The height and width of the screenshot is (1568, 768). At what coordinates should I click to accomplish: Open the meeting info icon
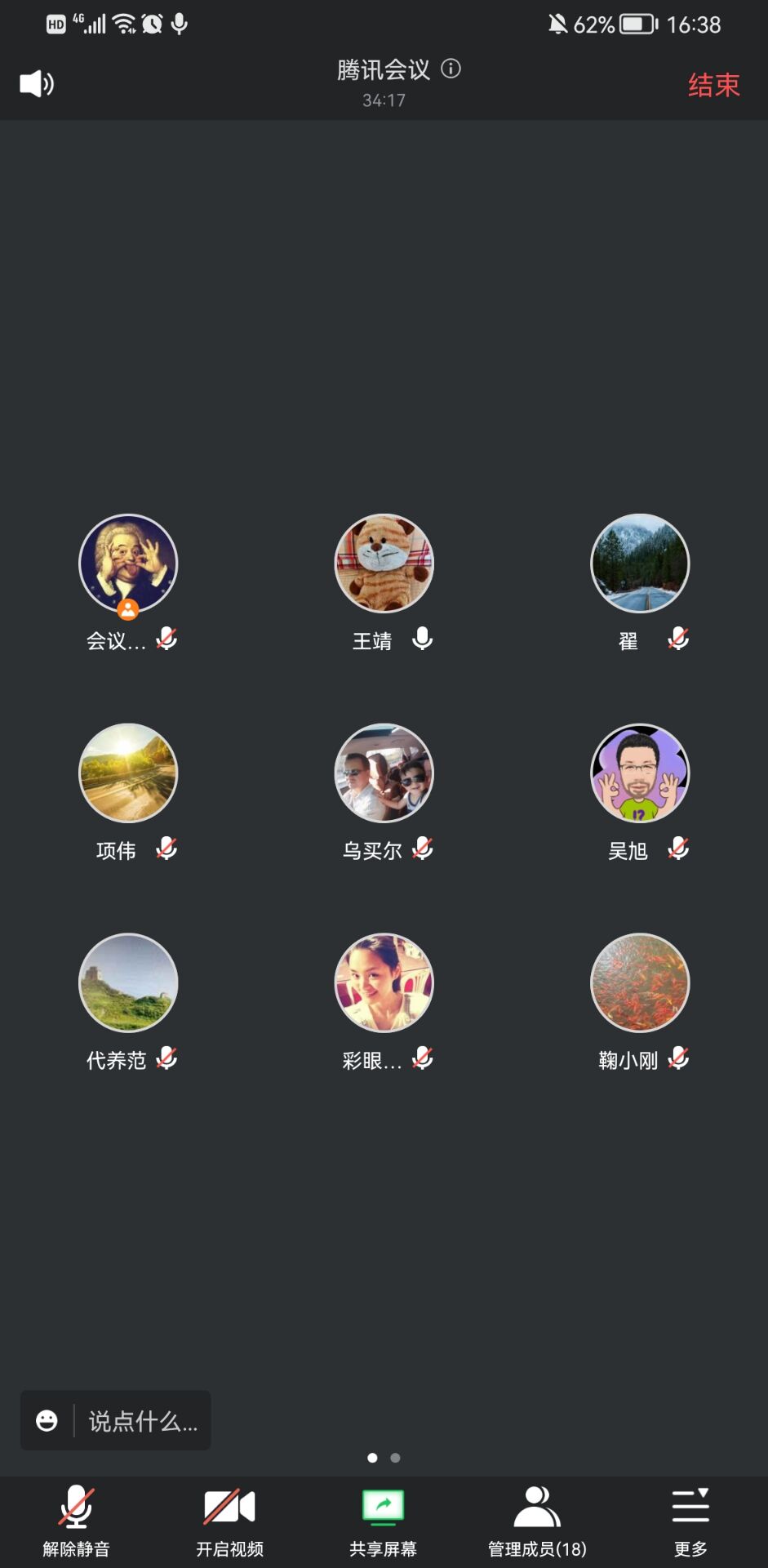click(451, 69)
